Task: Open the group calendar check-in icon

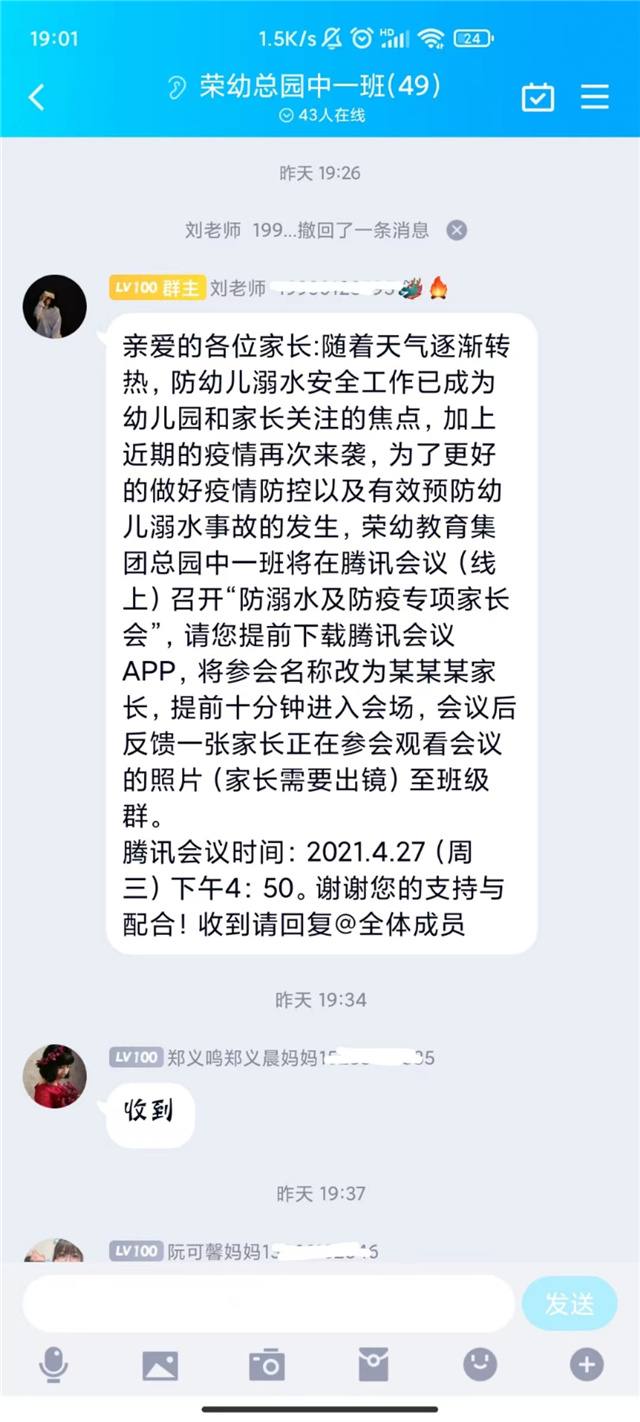Action: click(538, 97)
